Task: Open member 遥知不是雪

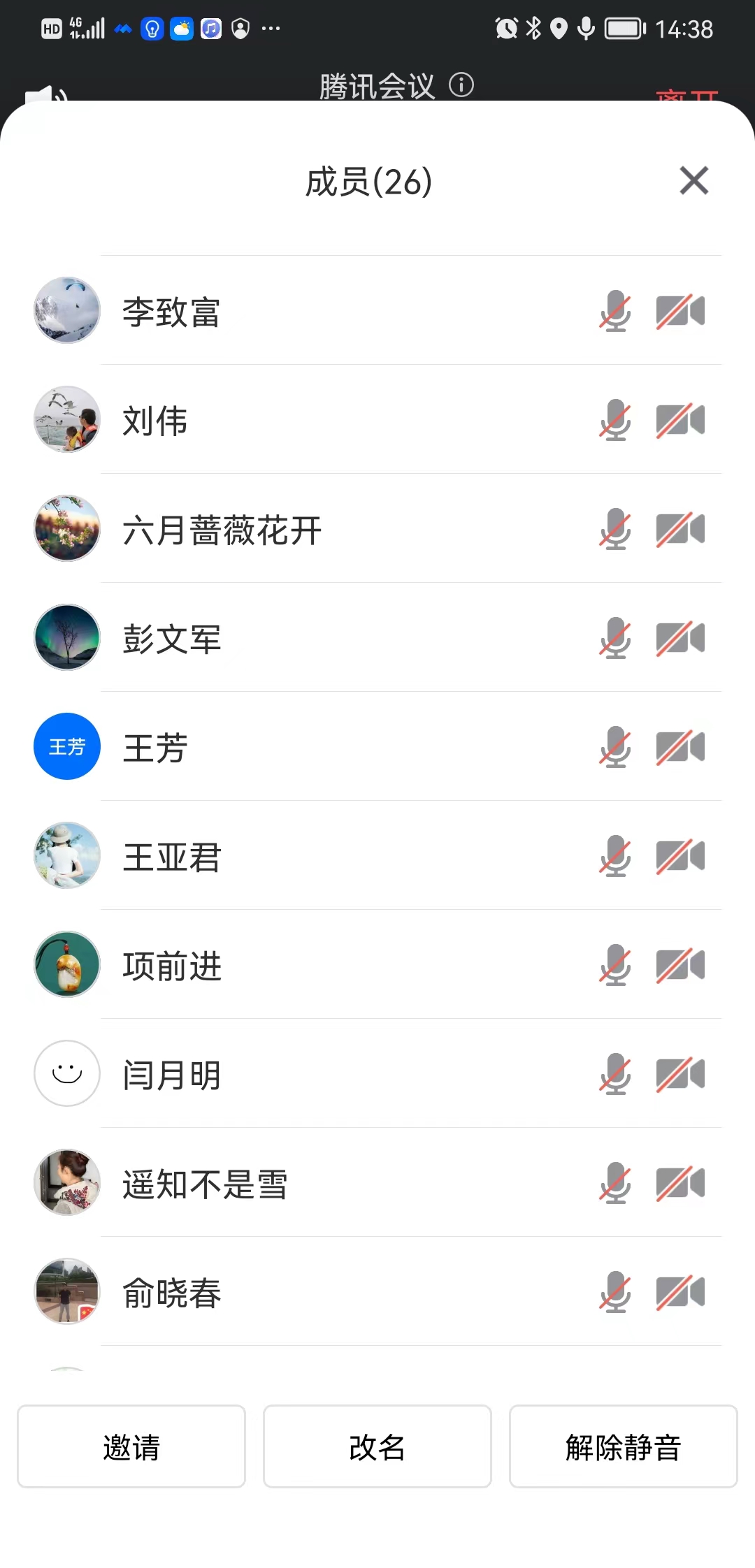Action: 205,1184
